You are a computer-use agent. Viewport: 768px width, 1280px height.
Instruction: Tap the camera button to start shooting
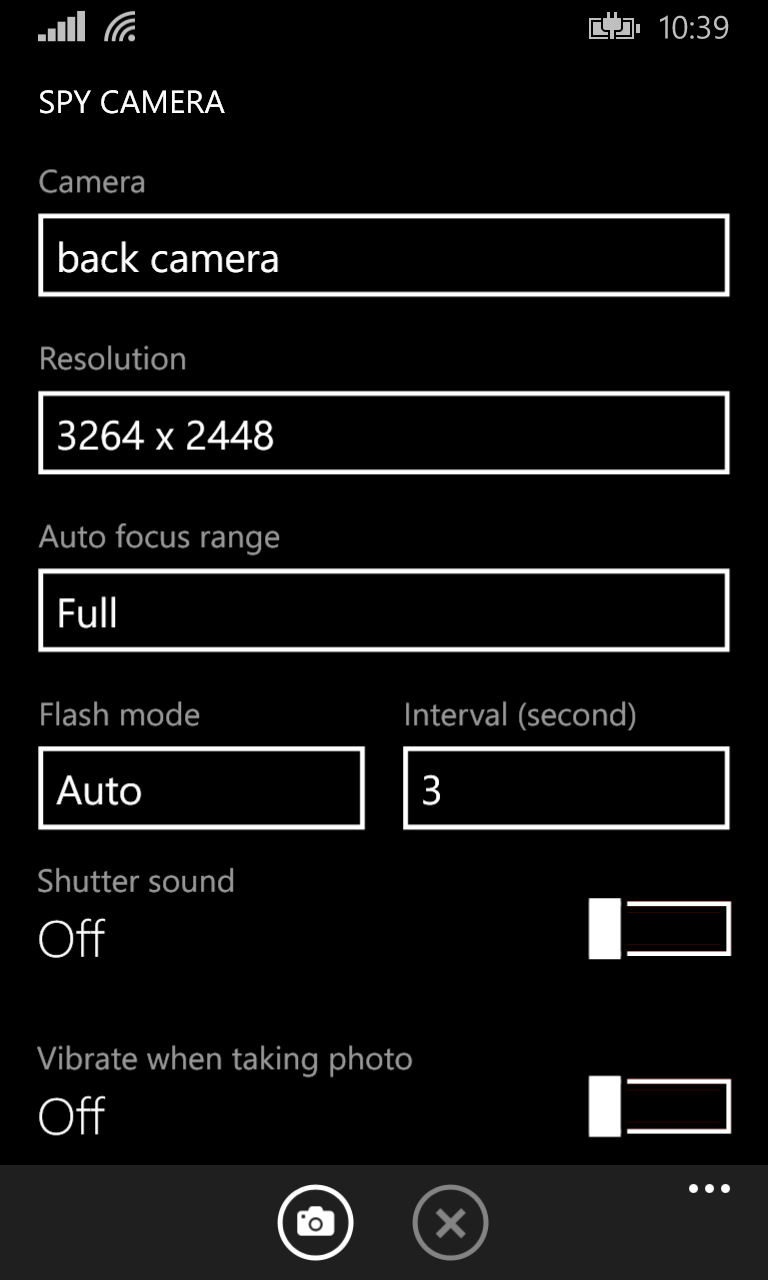315,1222
